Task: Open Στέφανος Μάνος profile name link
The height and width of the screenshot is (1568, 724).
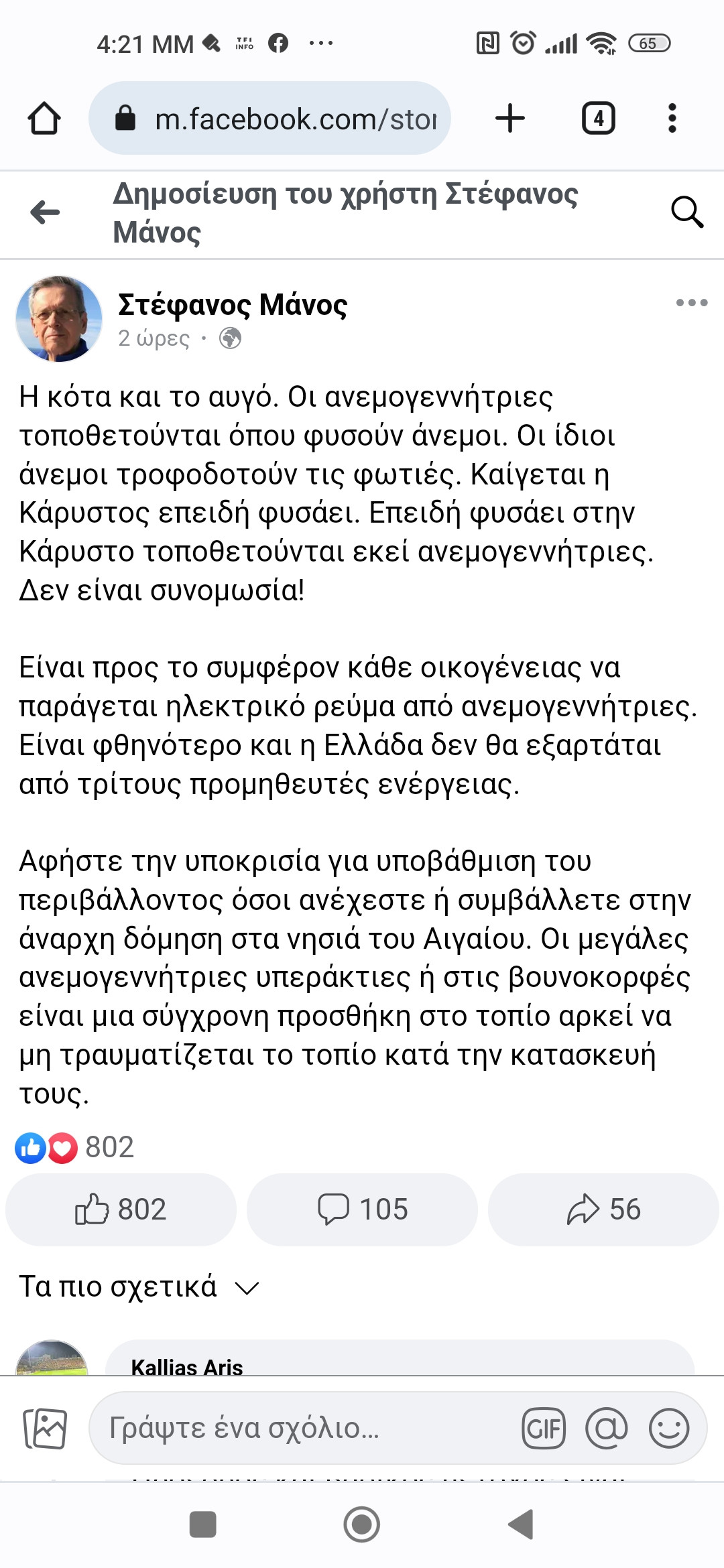Action: pos(232,305)
